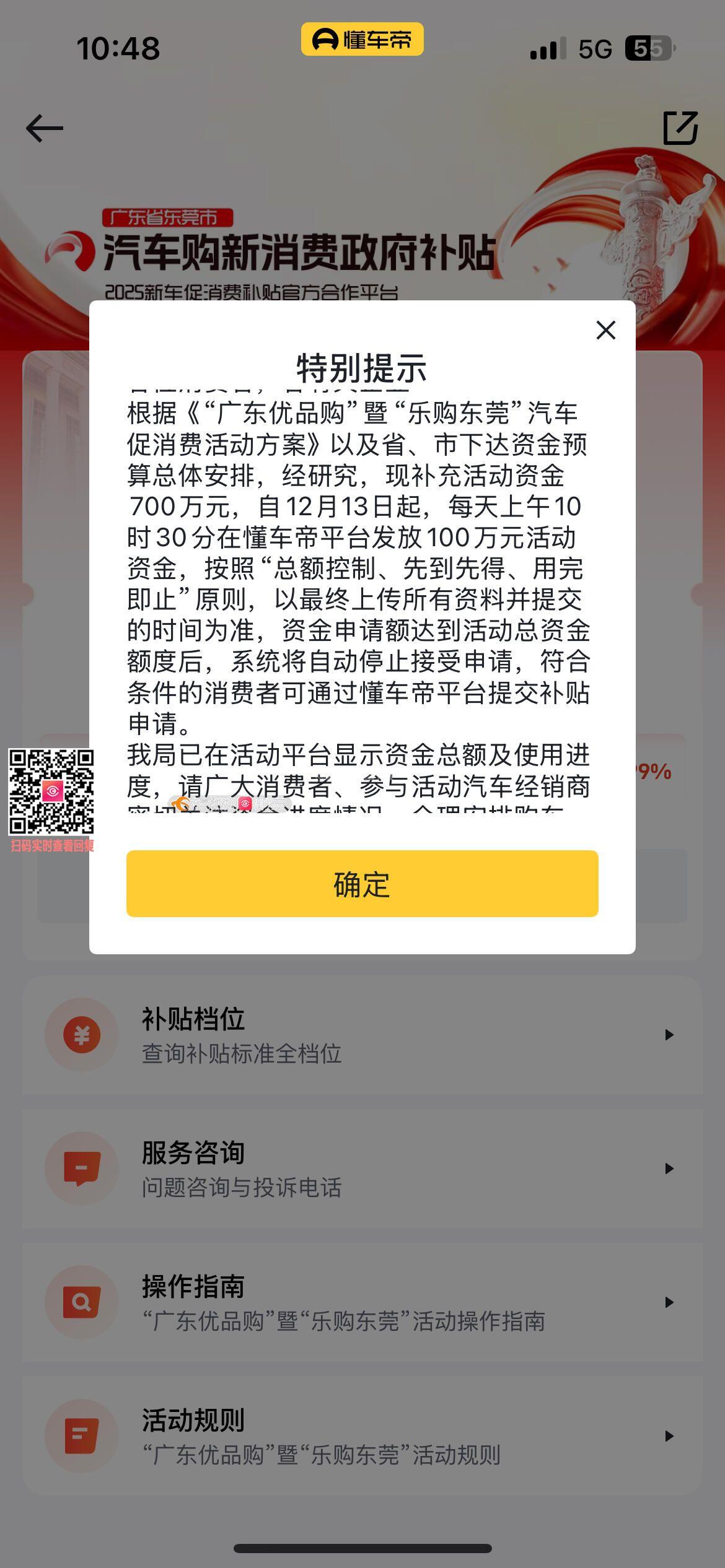
Task: View the 操作指南 operation guide
Action: pos(362,1302)
